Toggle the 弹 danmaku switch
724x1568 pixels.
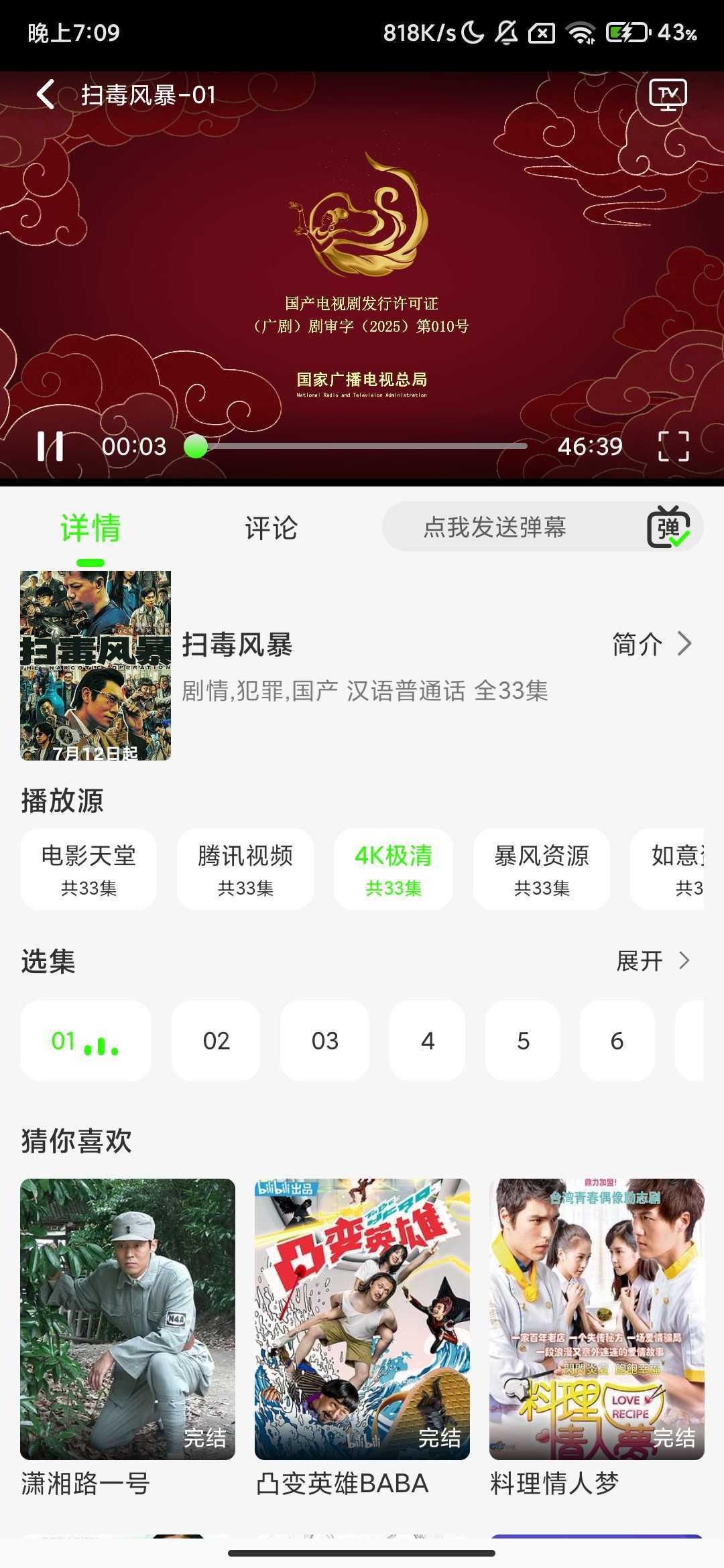click(x=668, y=527)
